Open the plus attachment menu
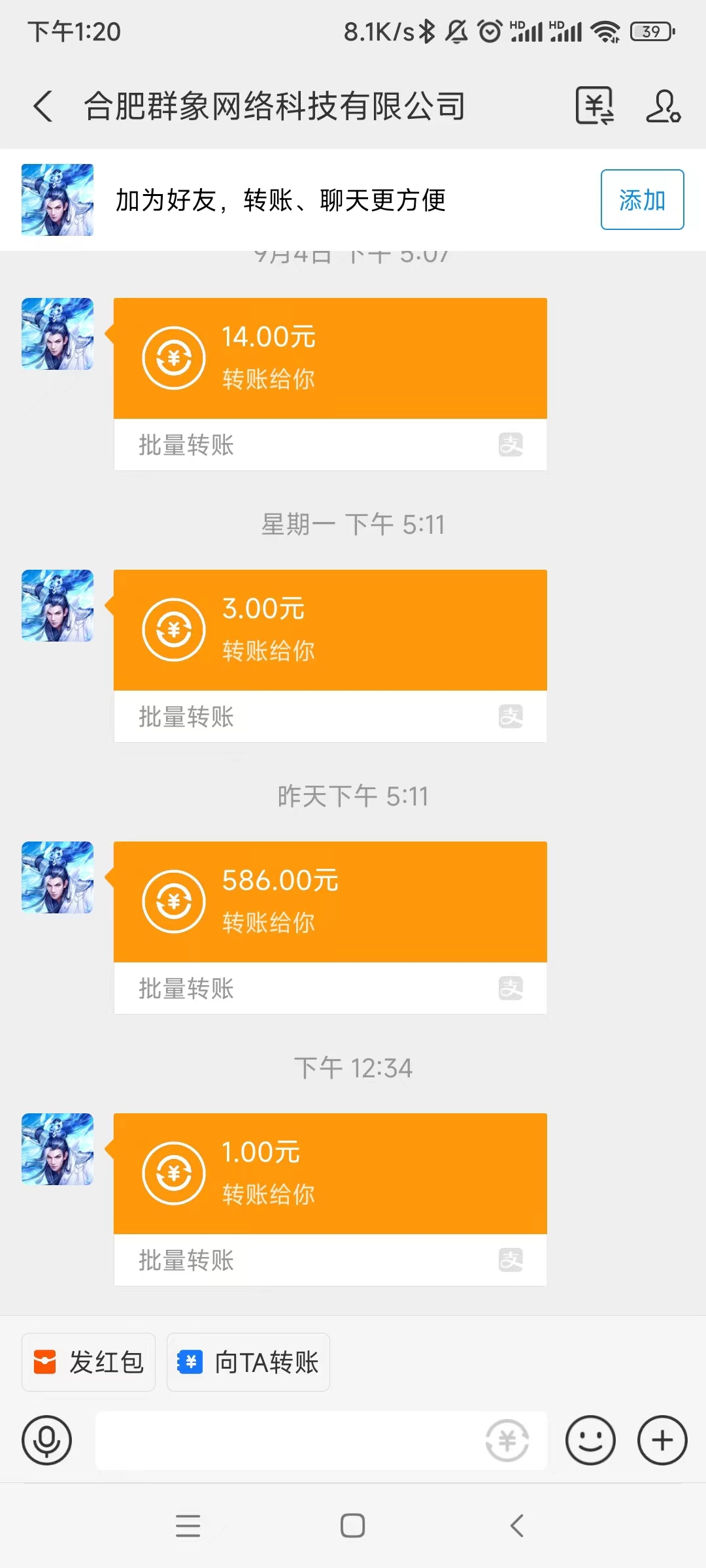Image resolution: width=706 pixels, height=1568 pixels. (x=662, y=1441)
